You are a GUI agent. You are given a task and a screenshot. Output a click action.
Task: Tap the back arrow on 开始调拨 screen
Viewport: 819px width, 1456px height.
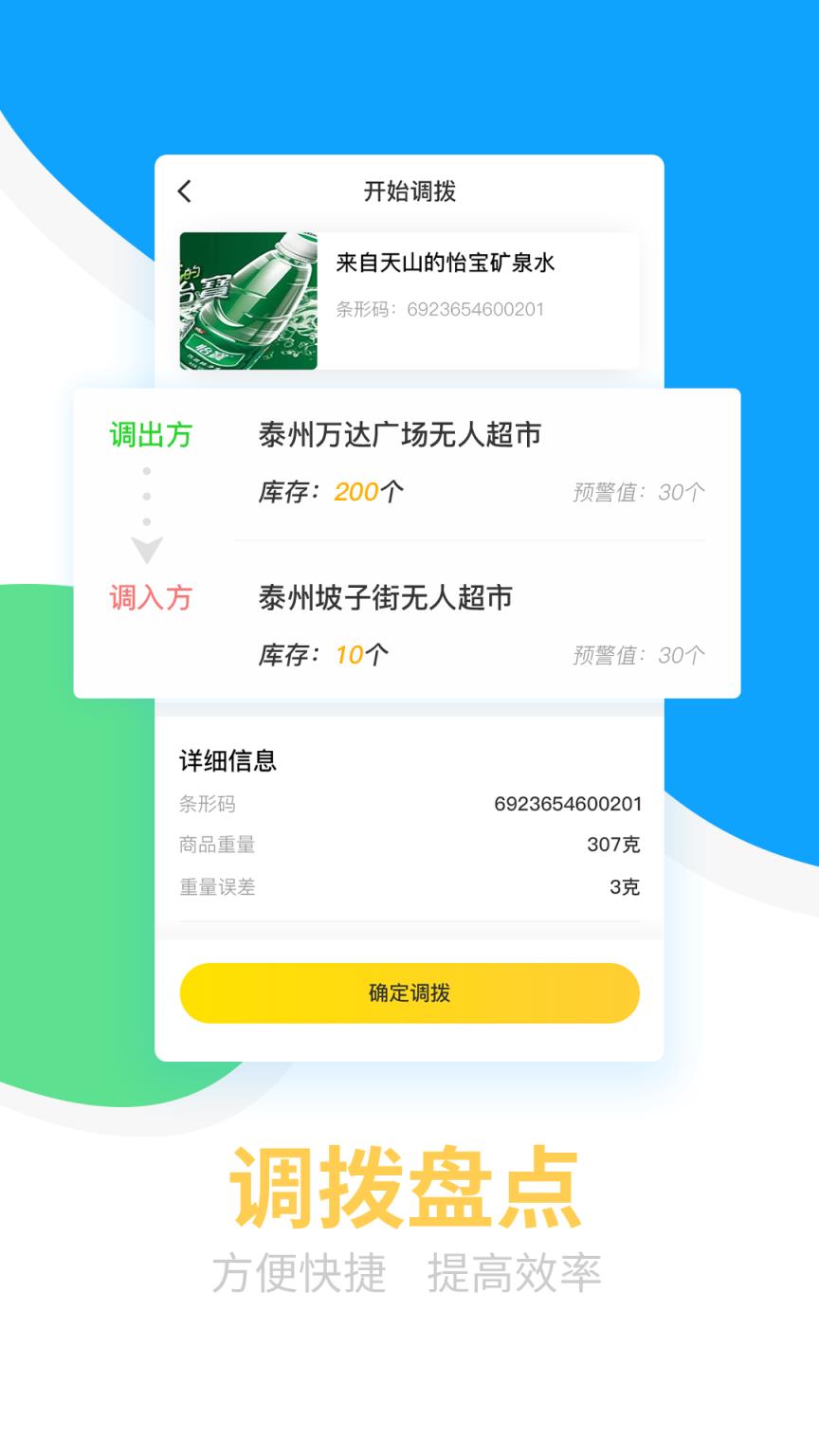[184, 191]
